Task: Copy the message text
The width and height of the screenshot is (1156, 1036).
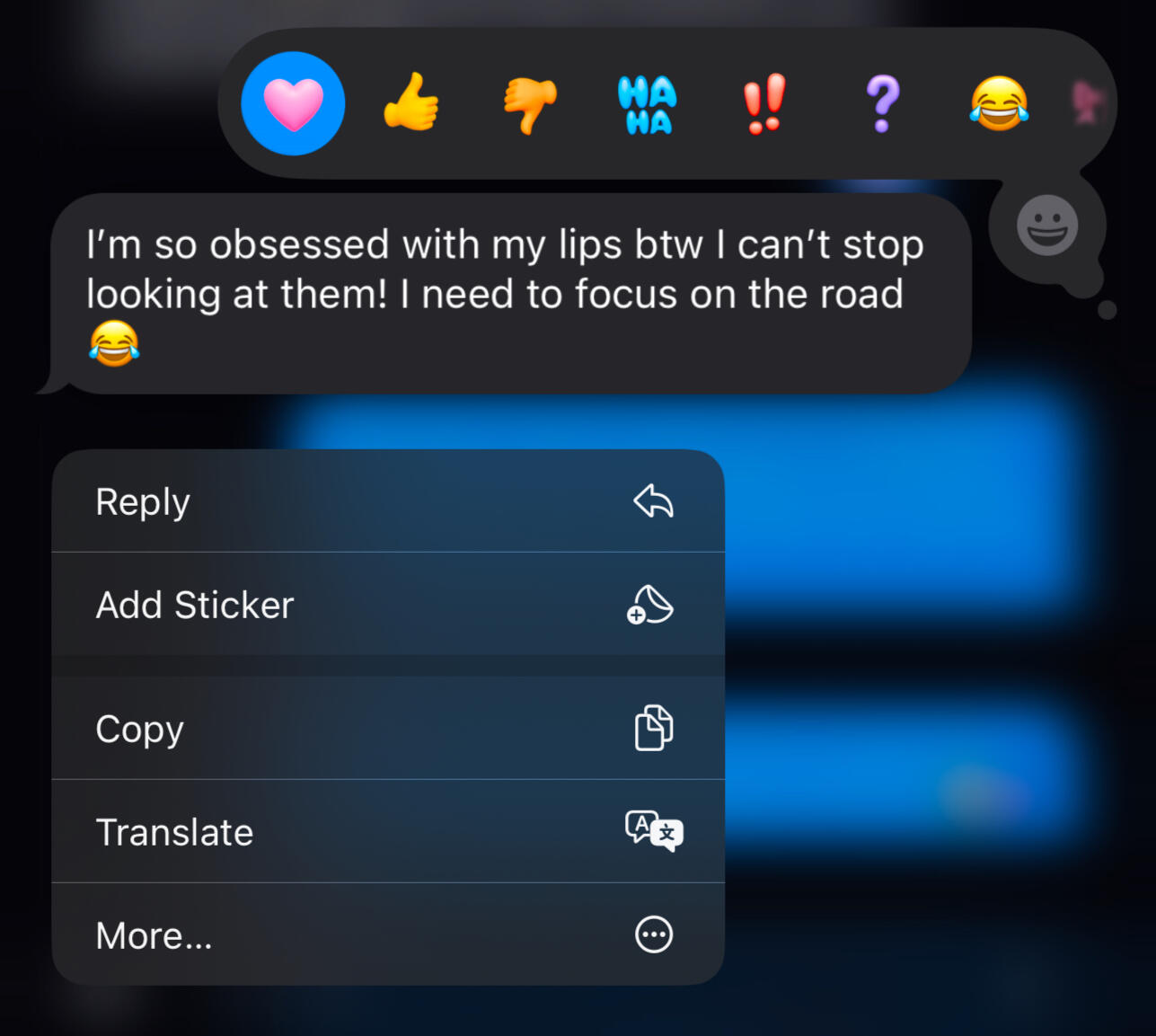Action: pos(388,729)
